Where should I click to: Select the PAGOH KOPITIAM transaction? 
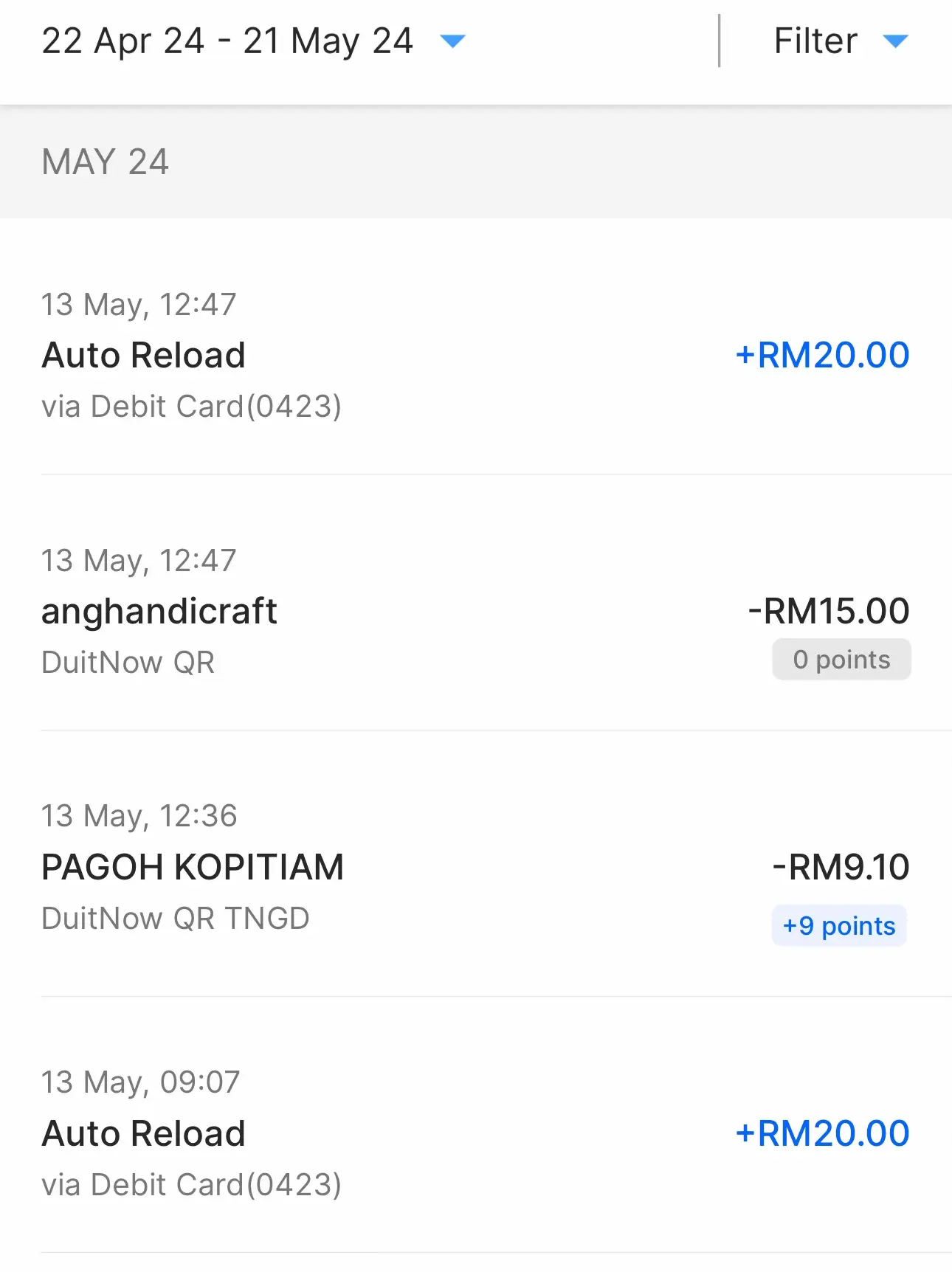tap(192, 867)
